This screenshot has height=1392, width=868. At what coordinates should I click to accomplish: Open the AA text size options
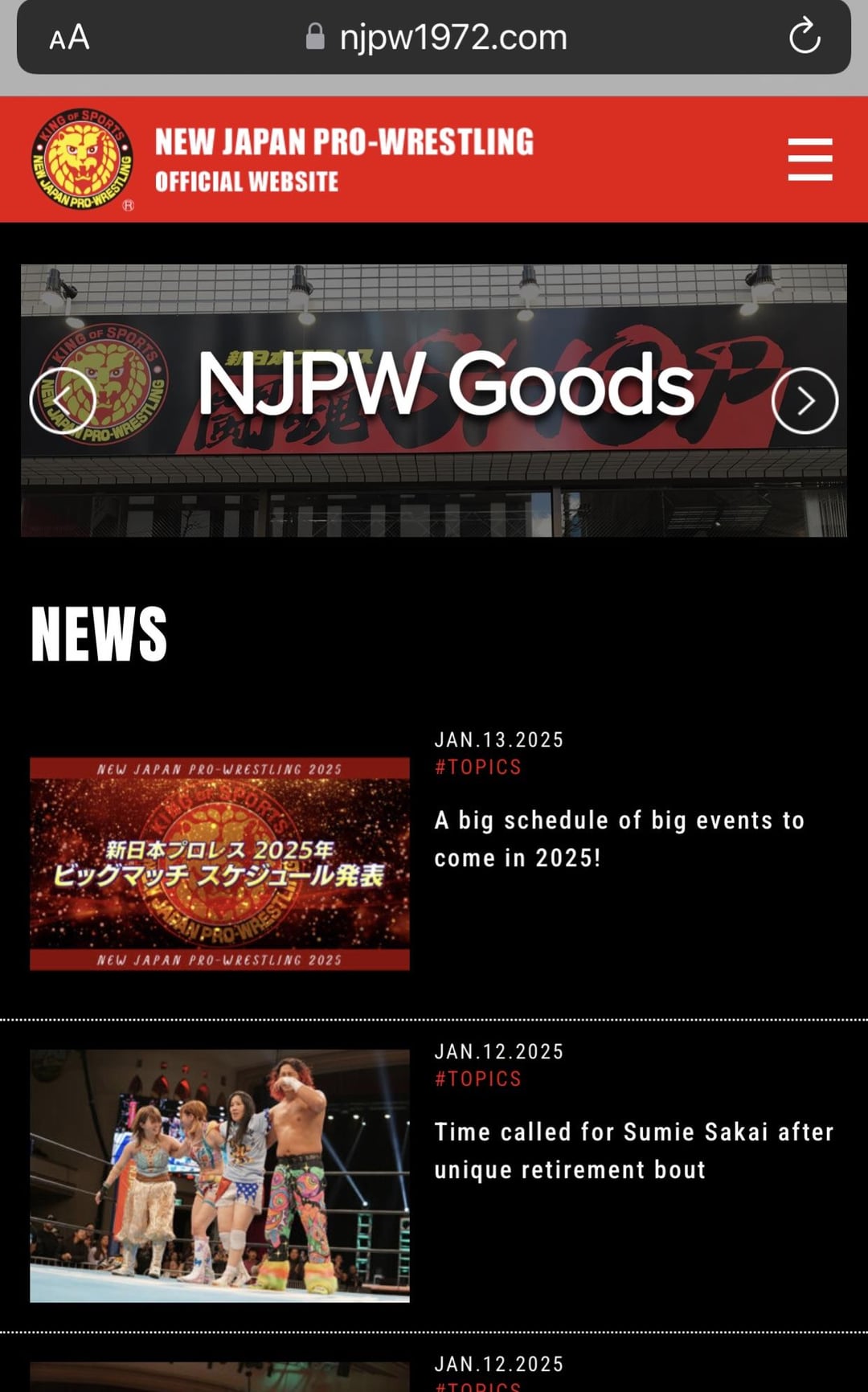[69, 37]
